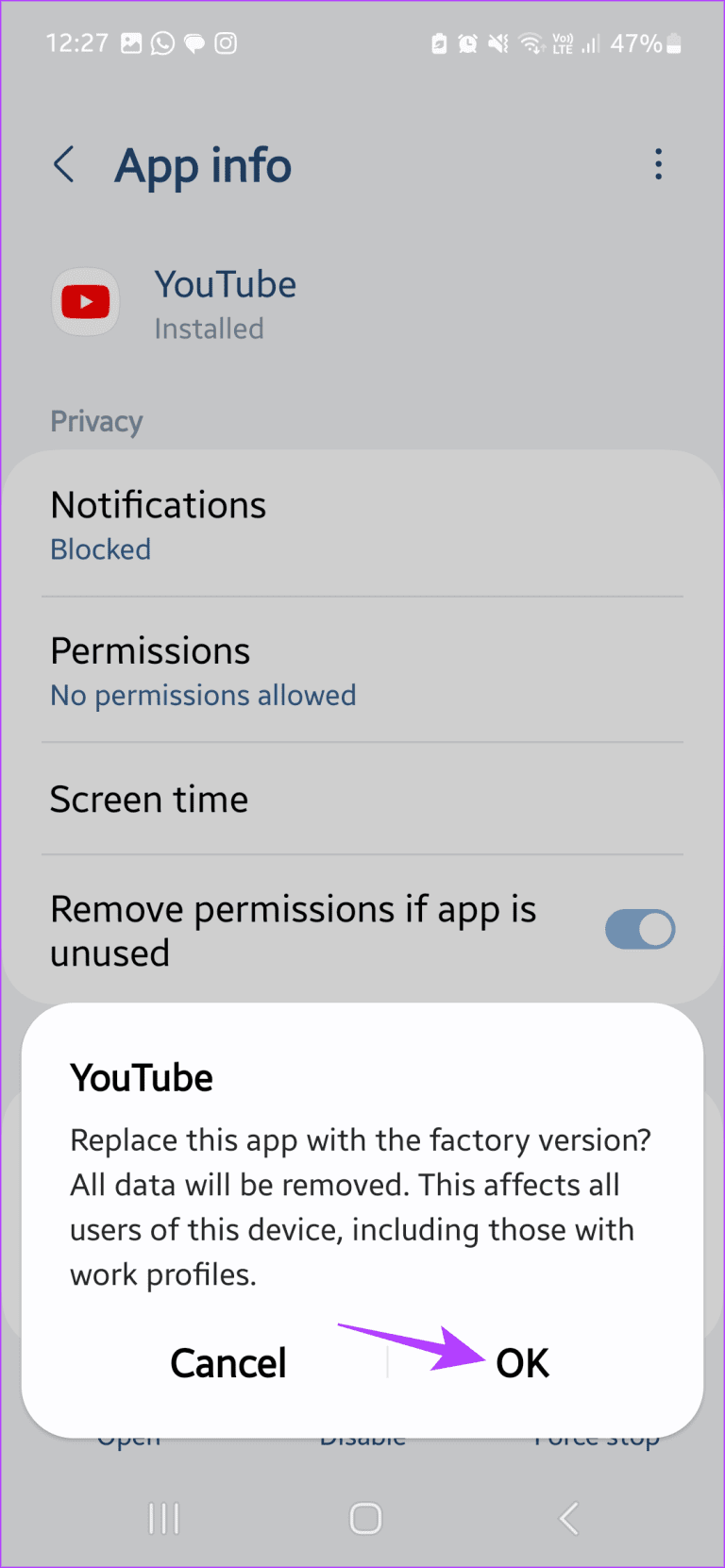Tap the Force stop button at bottom
Viewport: 725px width, 1568px height.
597,1436
